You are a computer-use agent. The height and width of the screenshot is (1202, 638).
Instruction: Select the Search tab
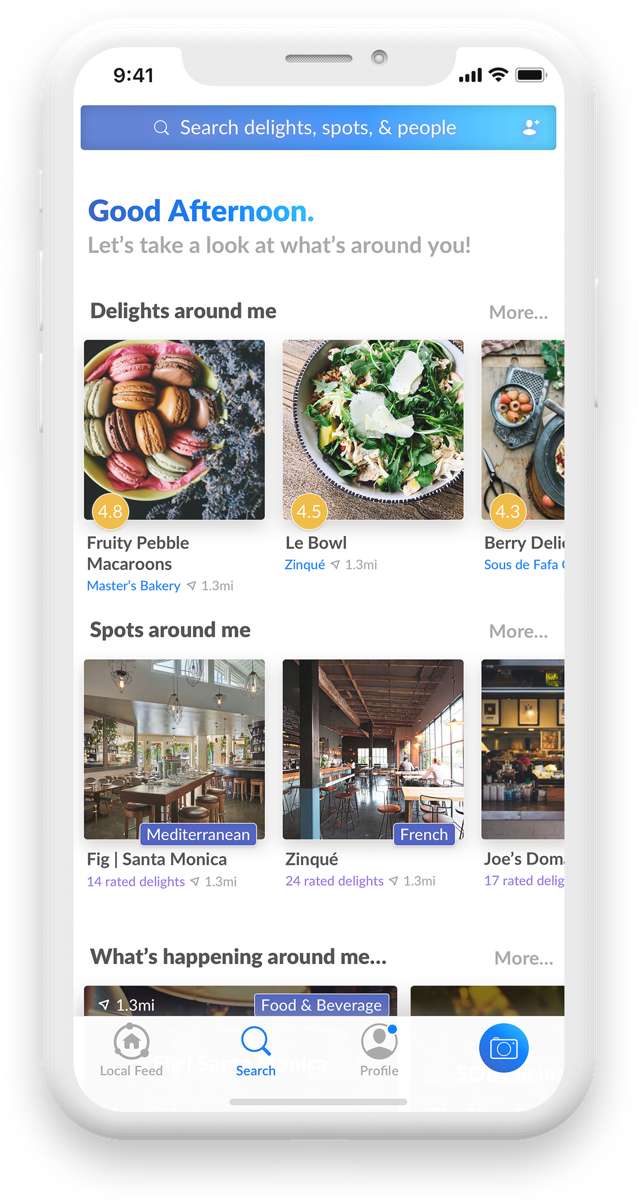click(256, 1050)
